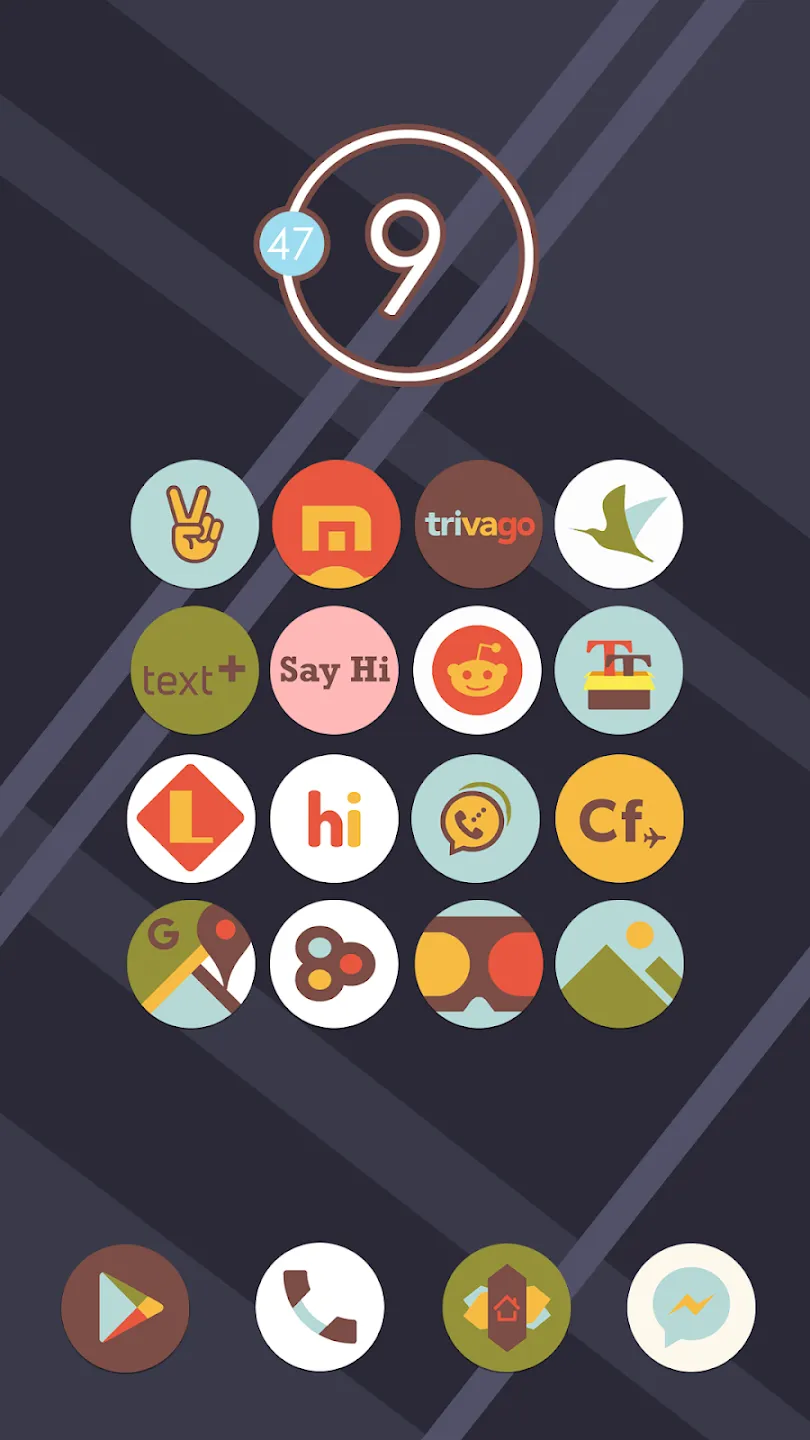Screen dimensions: 810x1440
Task: Open the three colored circles app
Action: pyautogui.click(x=334, y=964)
